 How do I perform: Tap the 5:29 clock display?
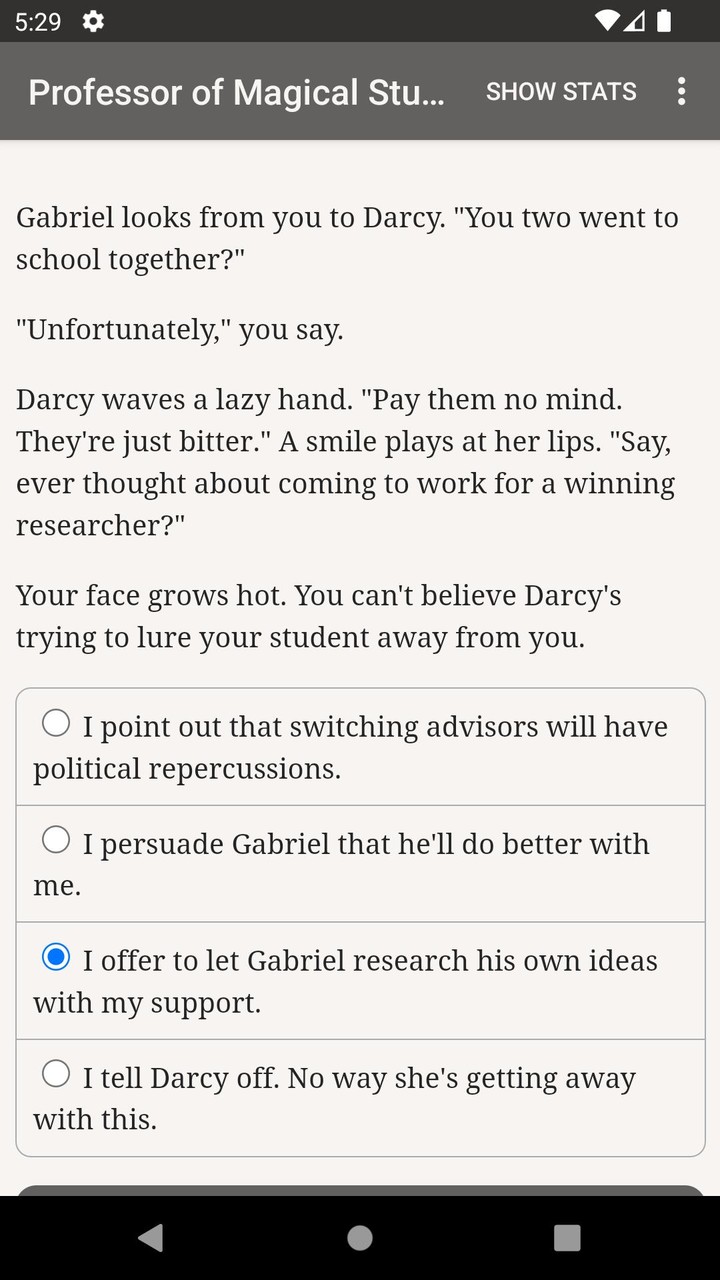[x=39, y=21]
